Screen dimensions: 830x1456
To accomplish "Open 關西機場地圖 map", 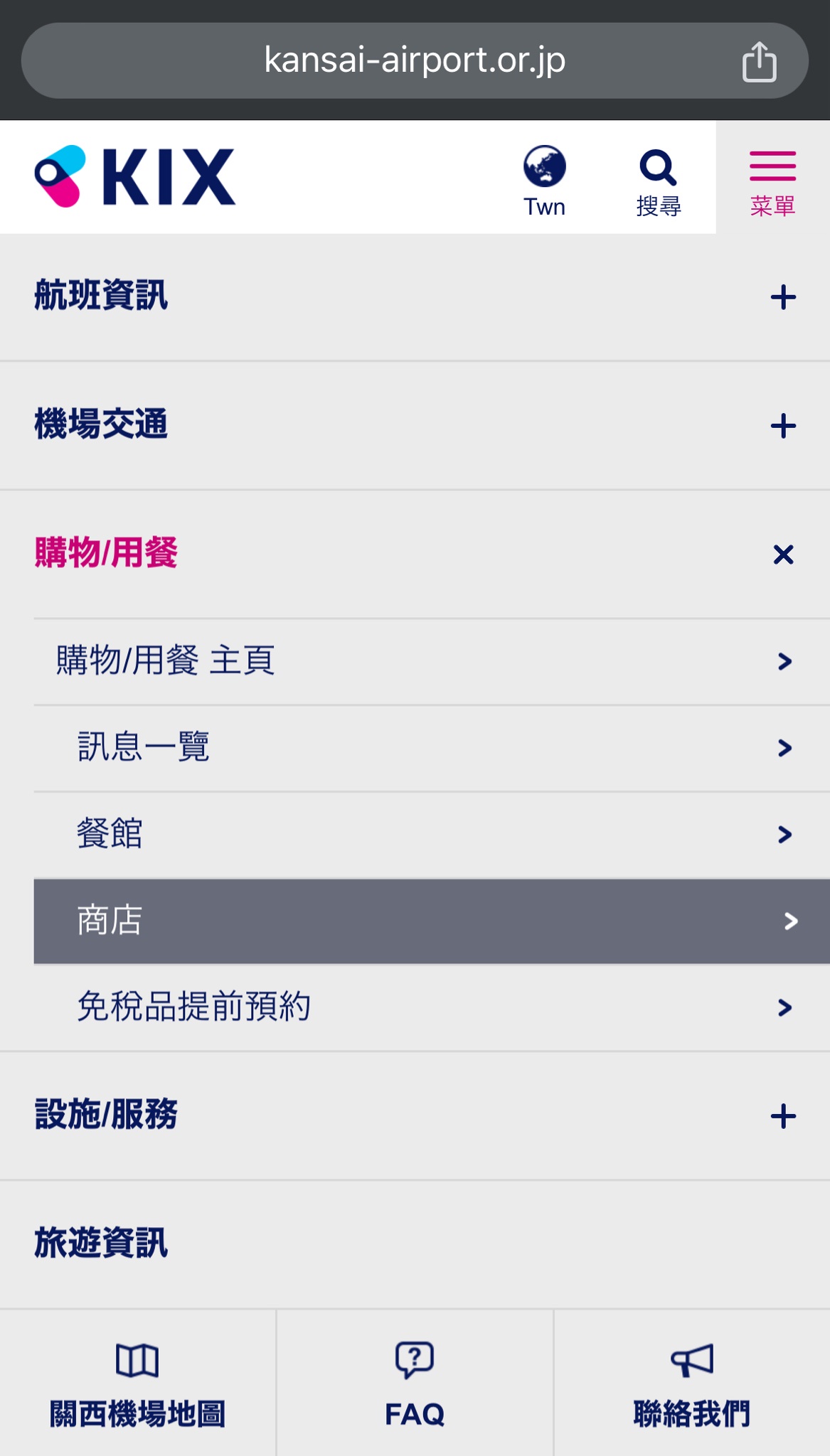I will pyautogui.click(x=137, y=1383).
